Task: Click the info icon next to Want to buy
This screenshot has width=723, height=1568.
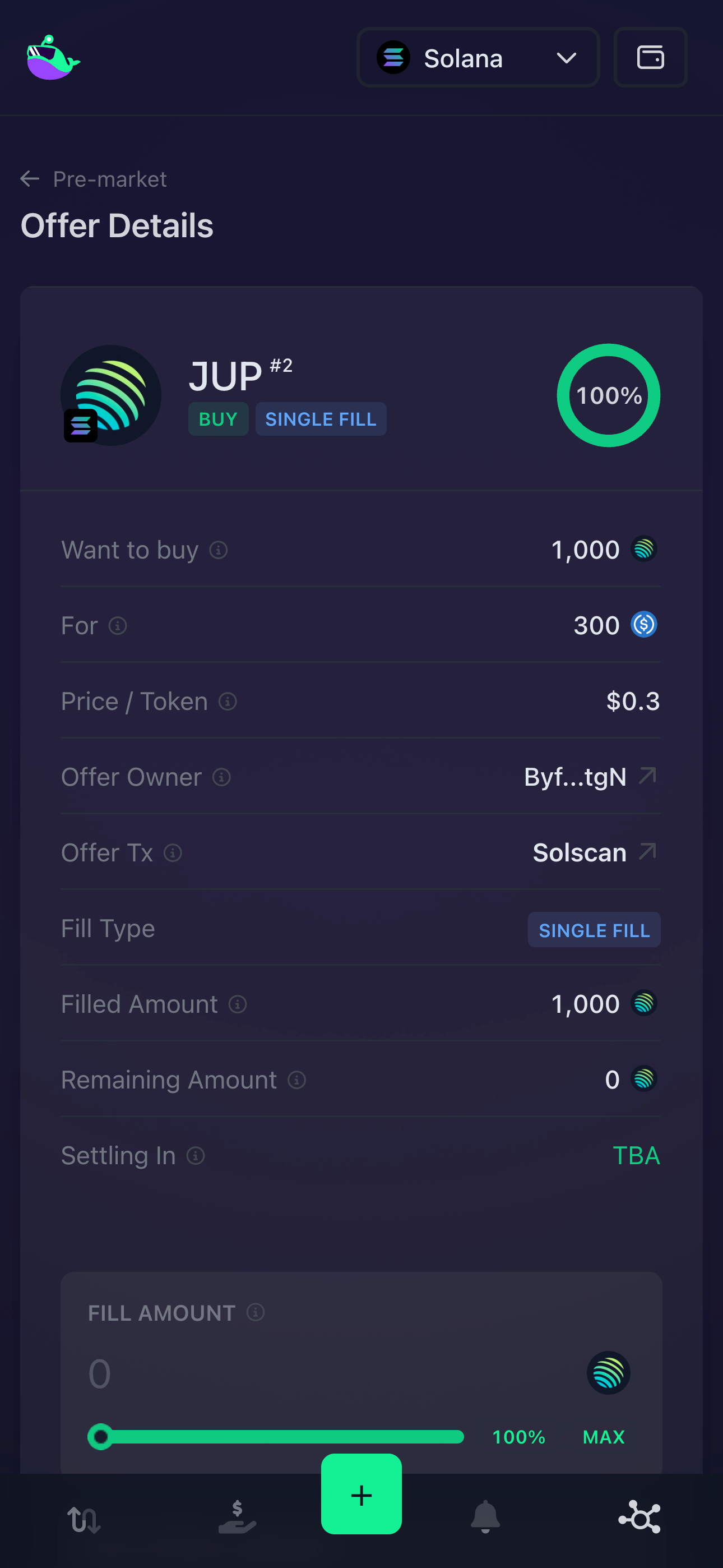Action: 217,550
